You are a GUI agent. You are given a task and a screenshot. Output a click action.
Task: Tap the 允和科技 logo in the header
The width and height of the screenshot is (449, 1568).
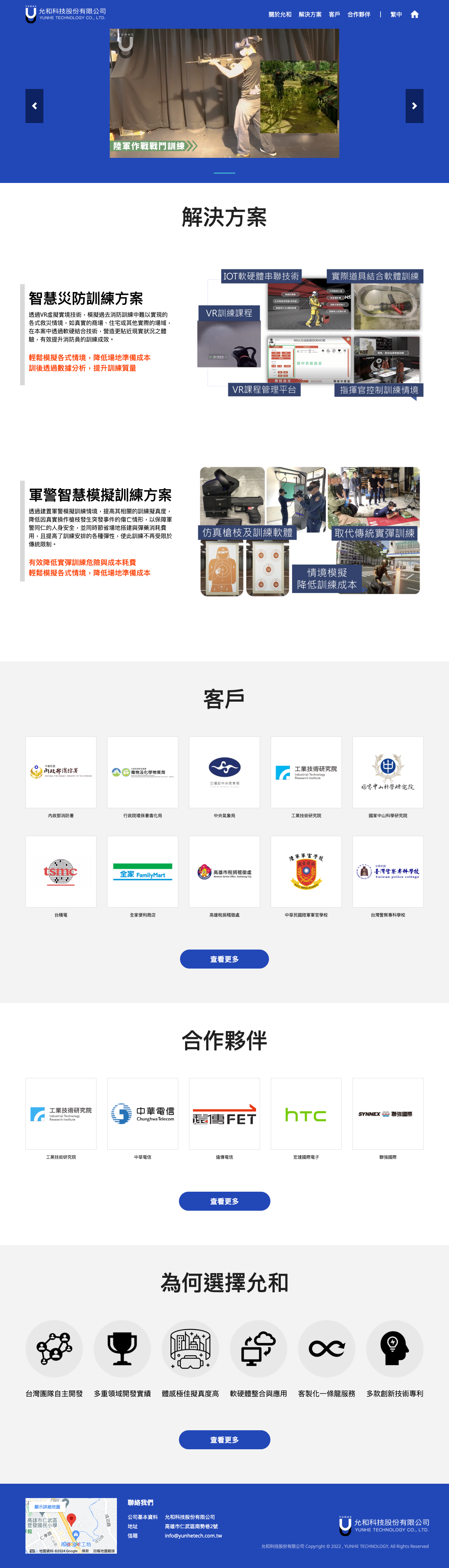[66, 14]
